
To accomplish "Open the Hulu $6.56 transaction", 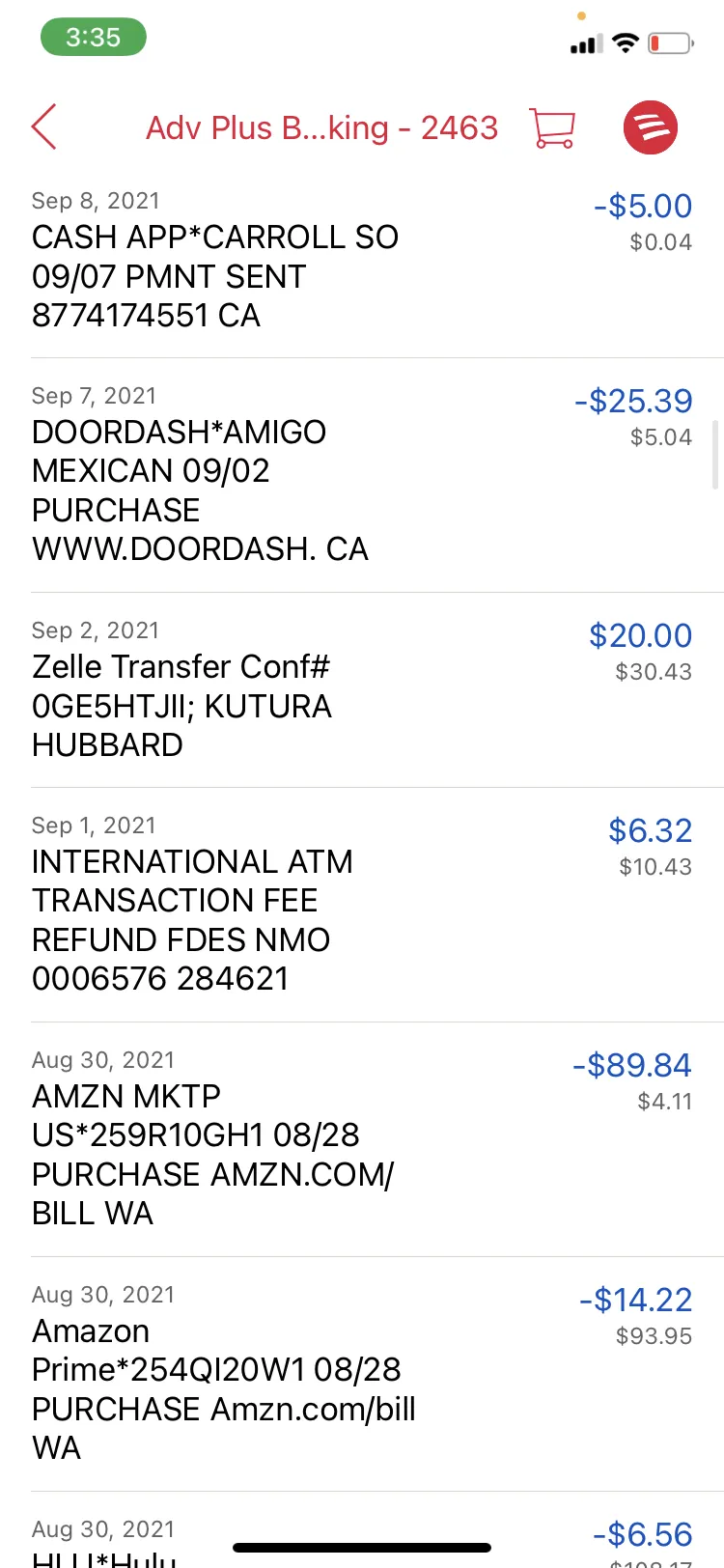I will [x=362, y=1530].
